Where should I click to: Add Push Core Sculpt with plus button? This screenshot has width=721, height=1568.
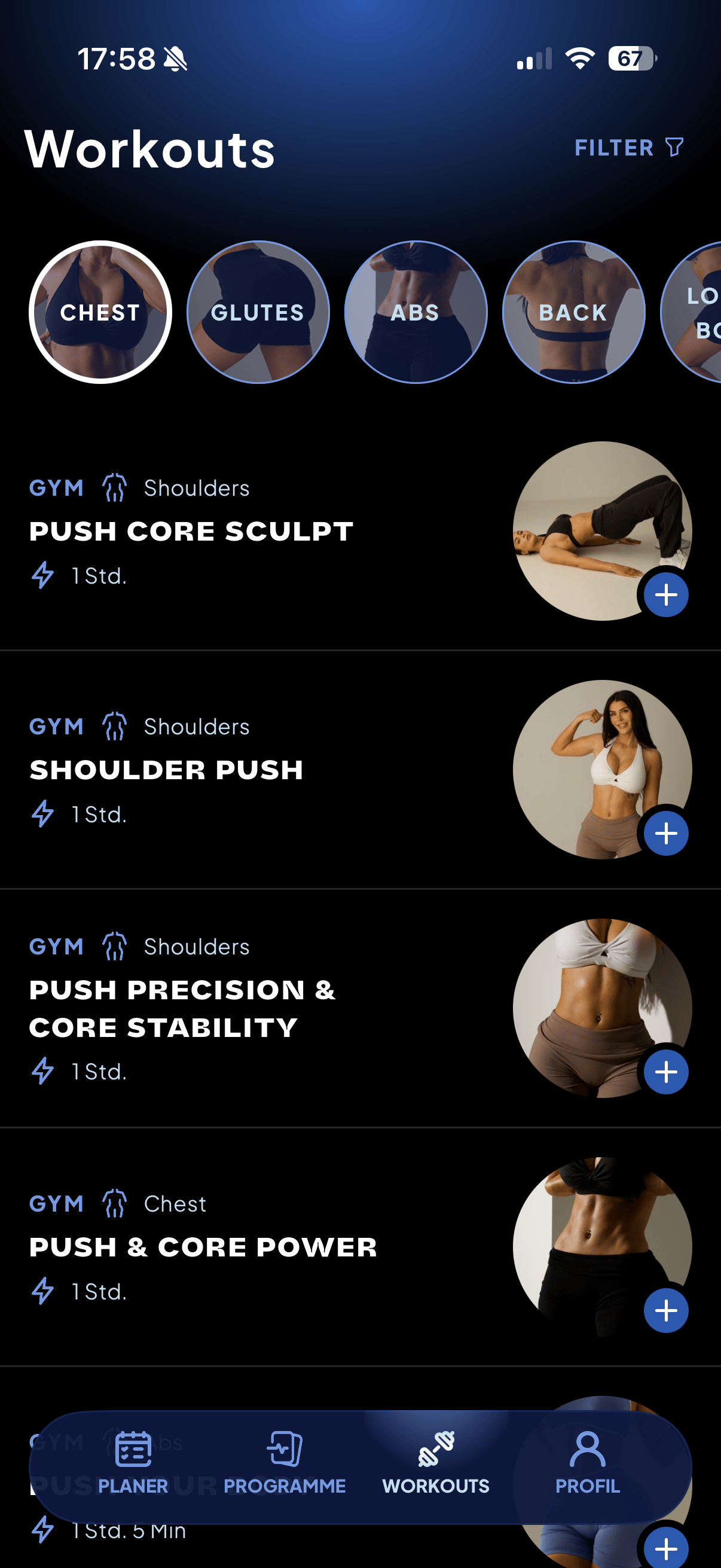(666, 594)
